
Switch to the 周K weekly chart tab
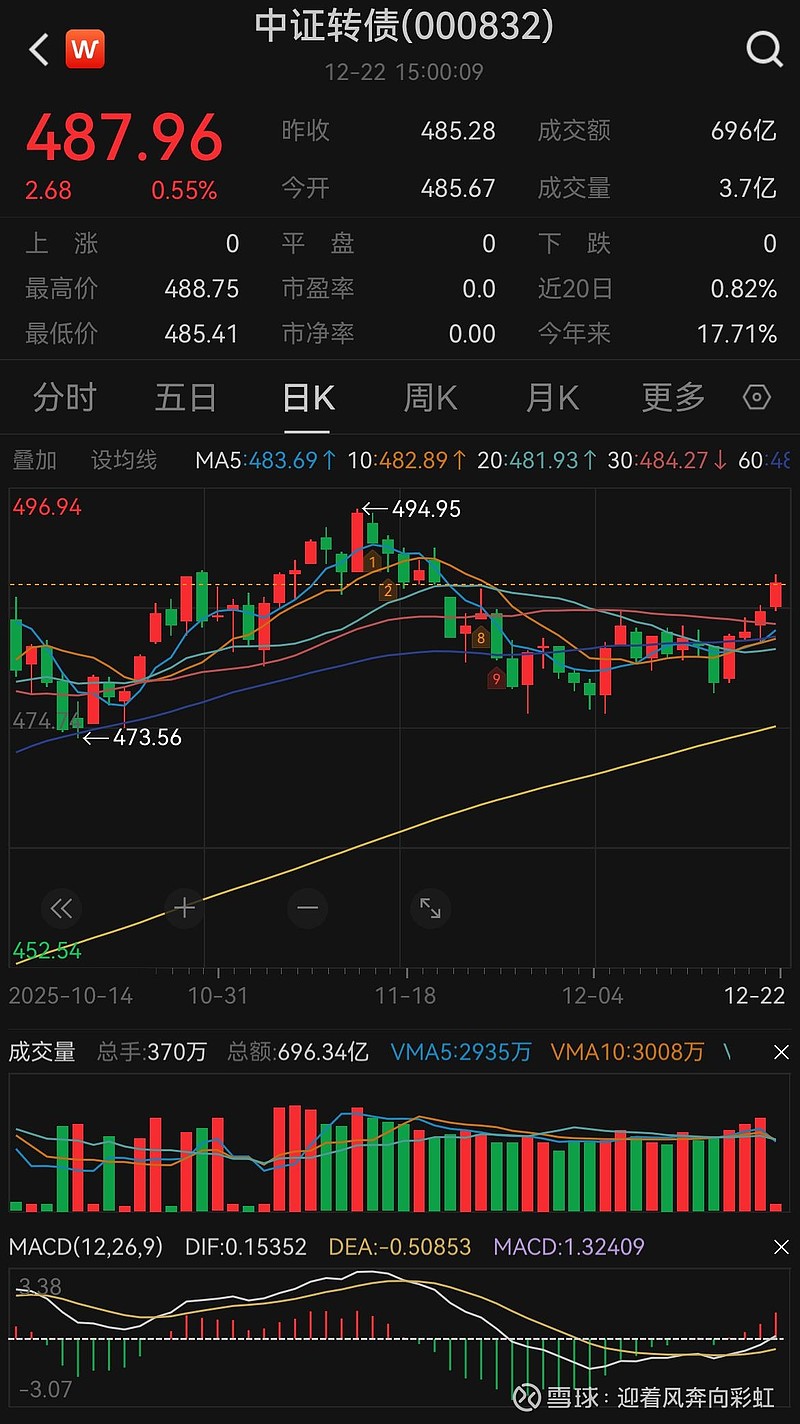[428, 397]
